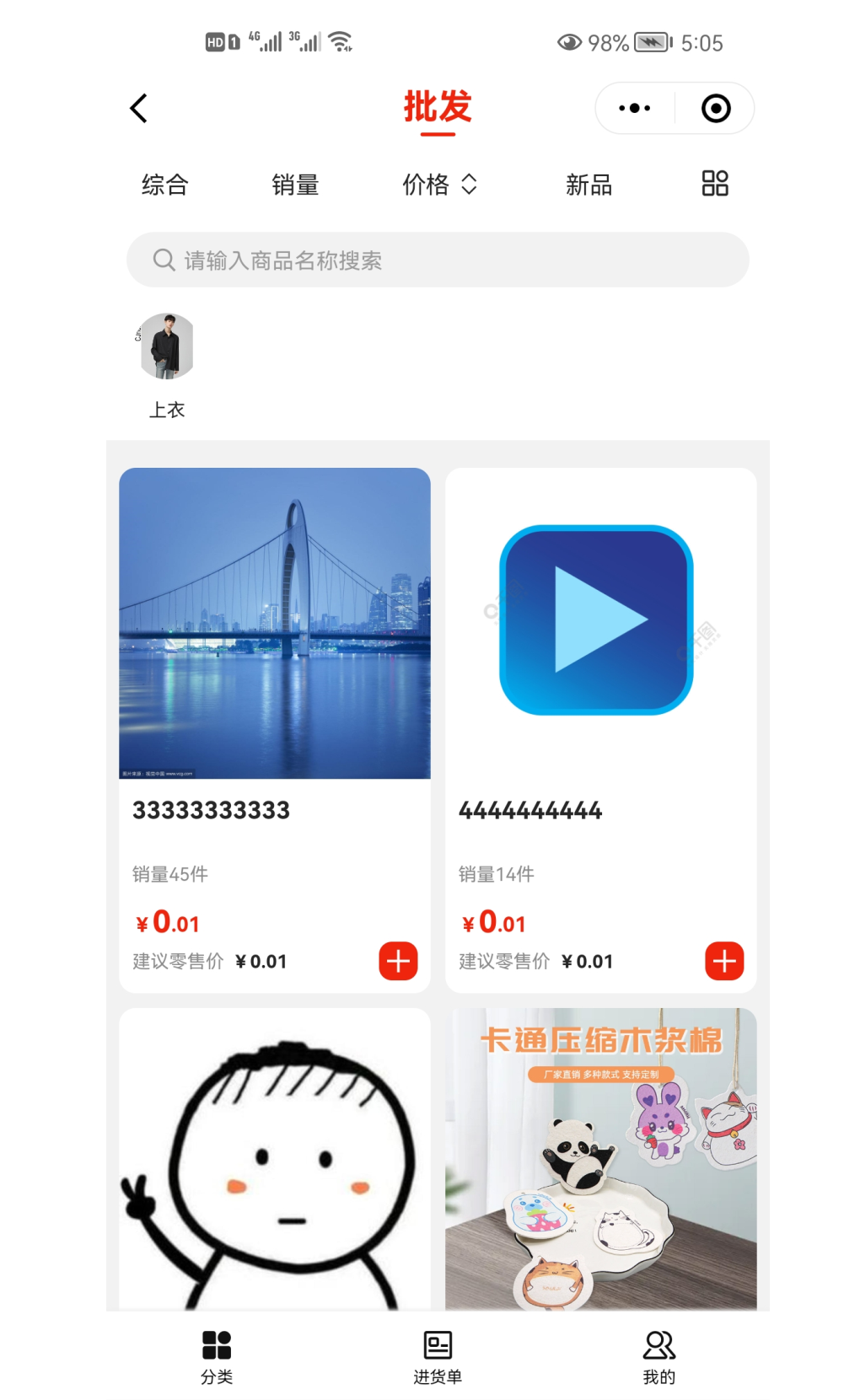Go to the 我的 tab
The width and height of the screenshot is (844, 1400).
click(x=659, y=1357)
